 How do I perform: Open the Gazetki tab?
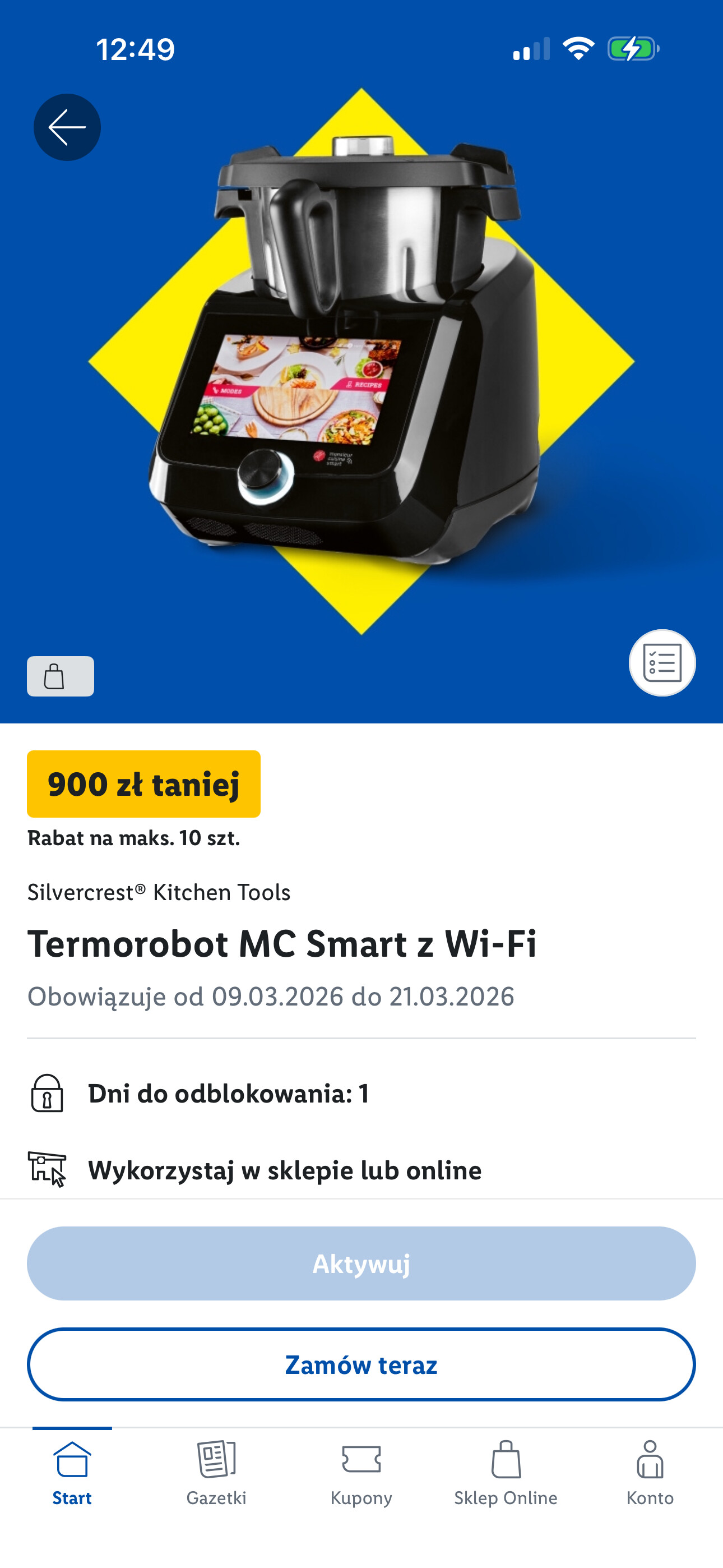coord(217,1473)
